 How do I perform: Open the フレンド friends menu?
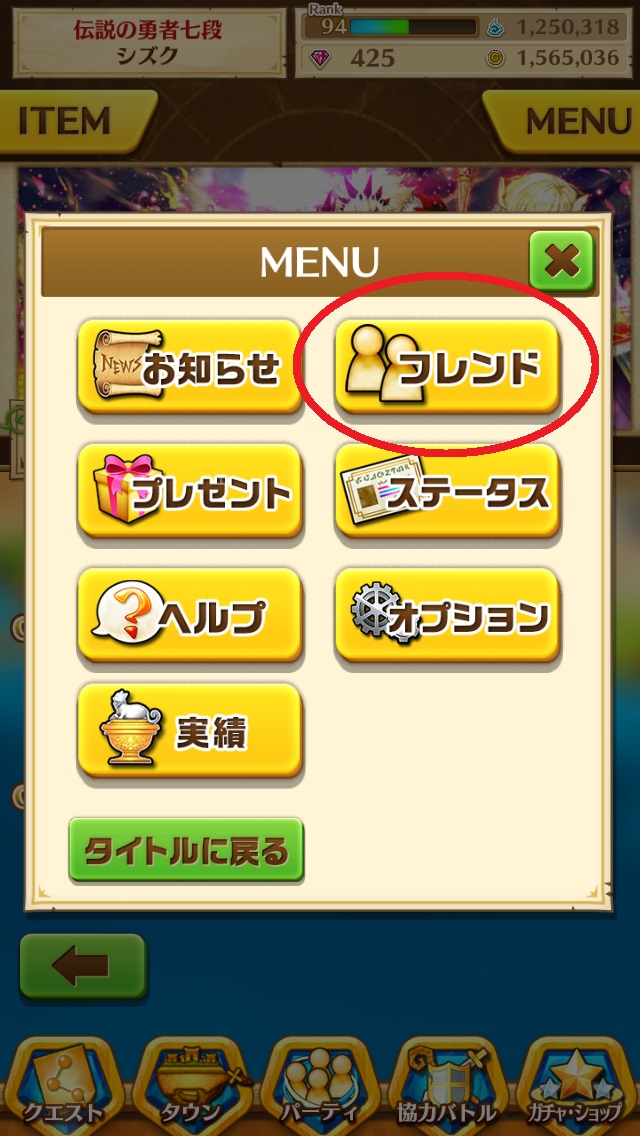click(x=447, y=367)
